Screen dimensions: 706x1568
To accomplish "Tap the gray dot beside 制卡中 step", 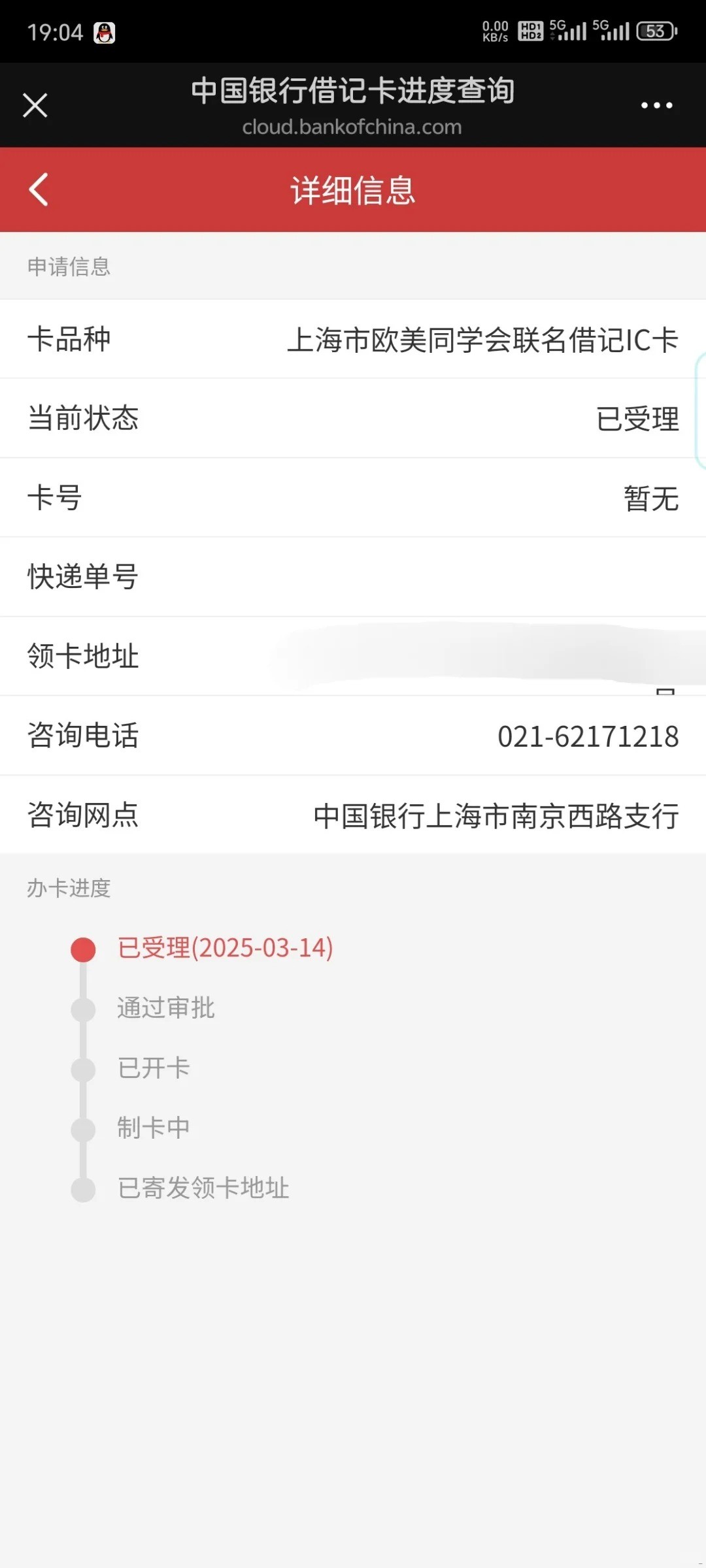I will click(82, 1128).
